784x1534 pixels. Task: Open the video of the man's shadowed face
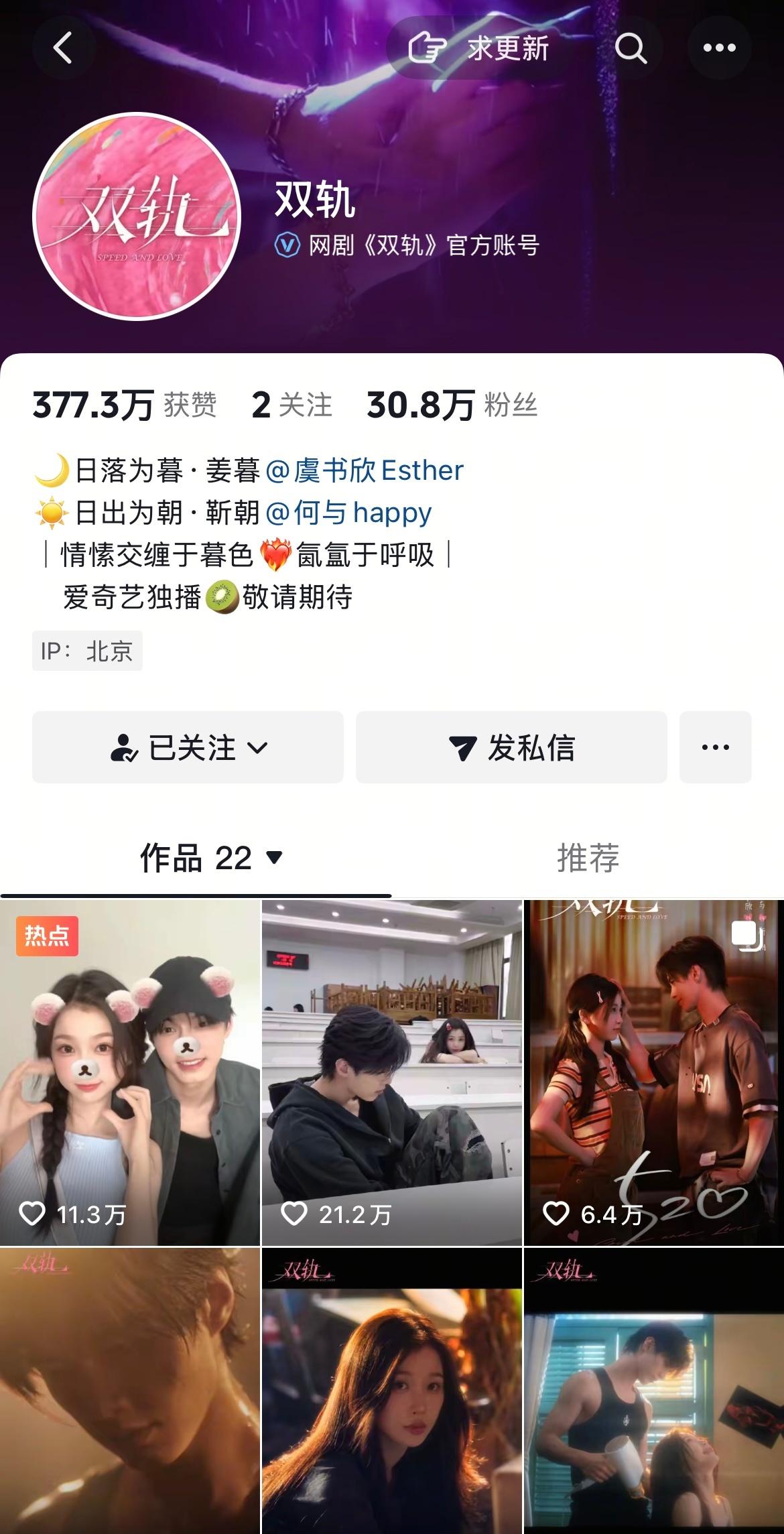point(129,1391)
